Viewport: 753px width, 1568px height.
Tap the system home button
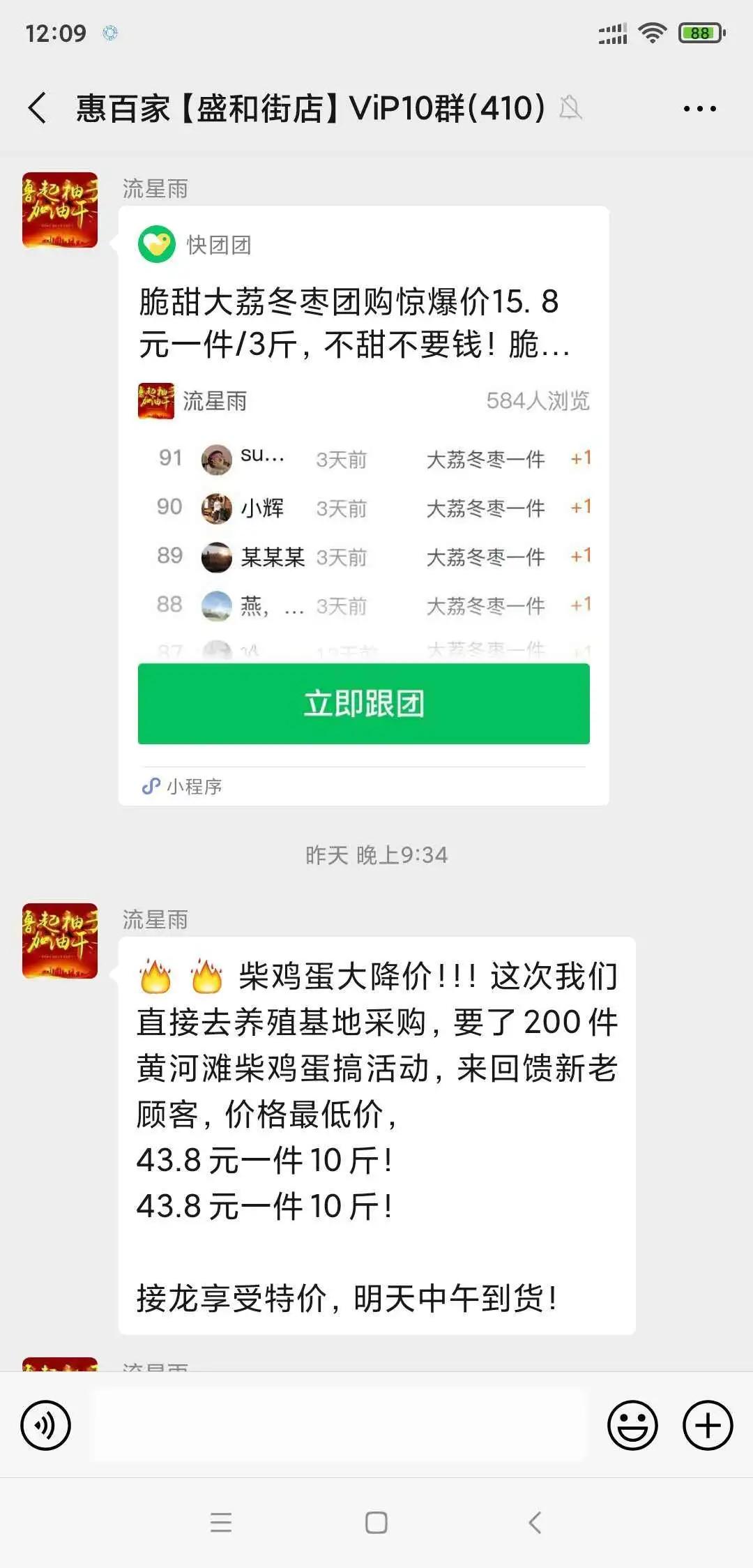point(376,1523)
